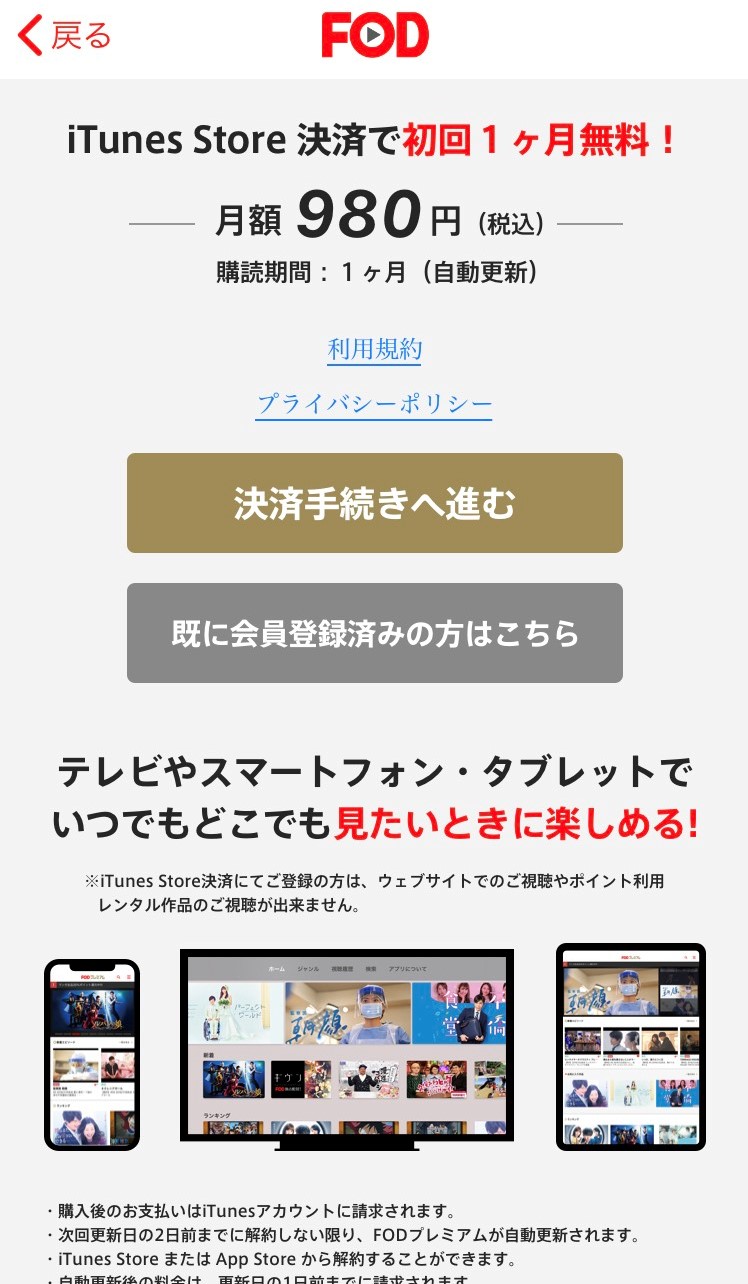Tap 決済手続きへ進む to proceed to payment
The height and width of the screenshot is (1284, 748).
click(375, 503)
